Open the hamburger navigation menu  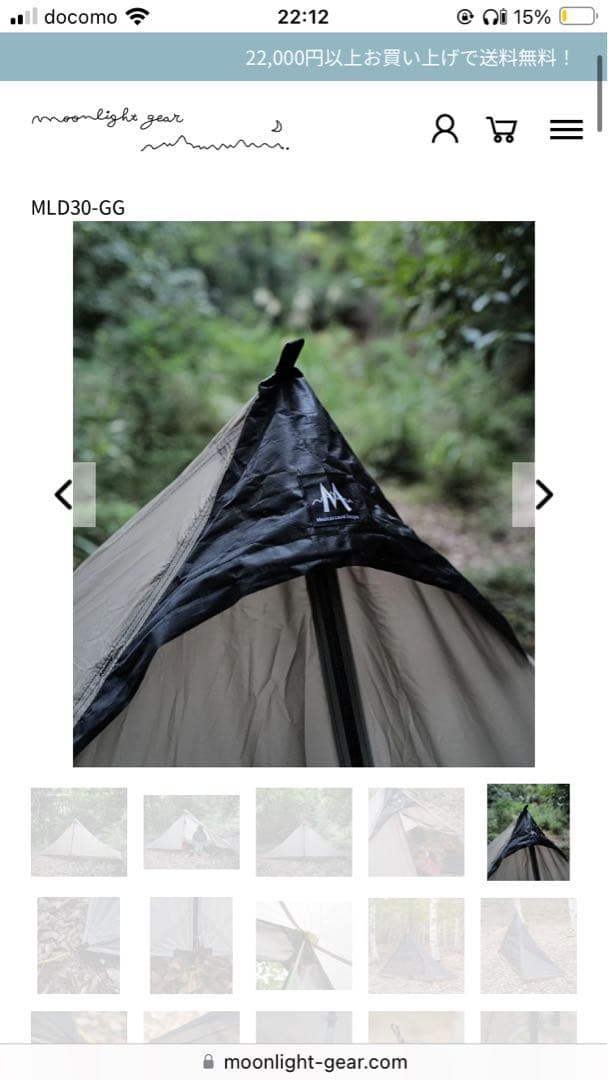pyautogui.click(x=566, y=129)
